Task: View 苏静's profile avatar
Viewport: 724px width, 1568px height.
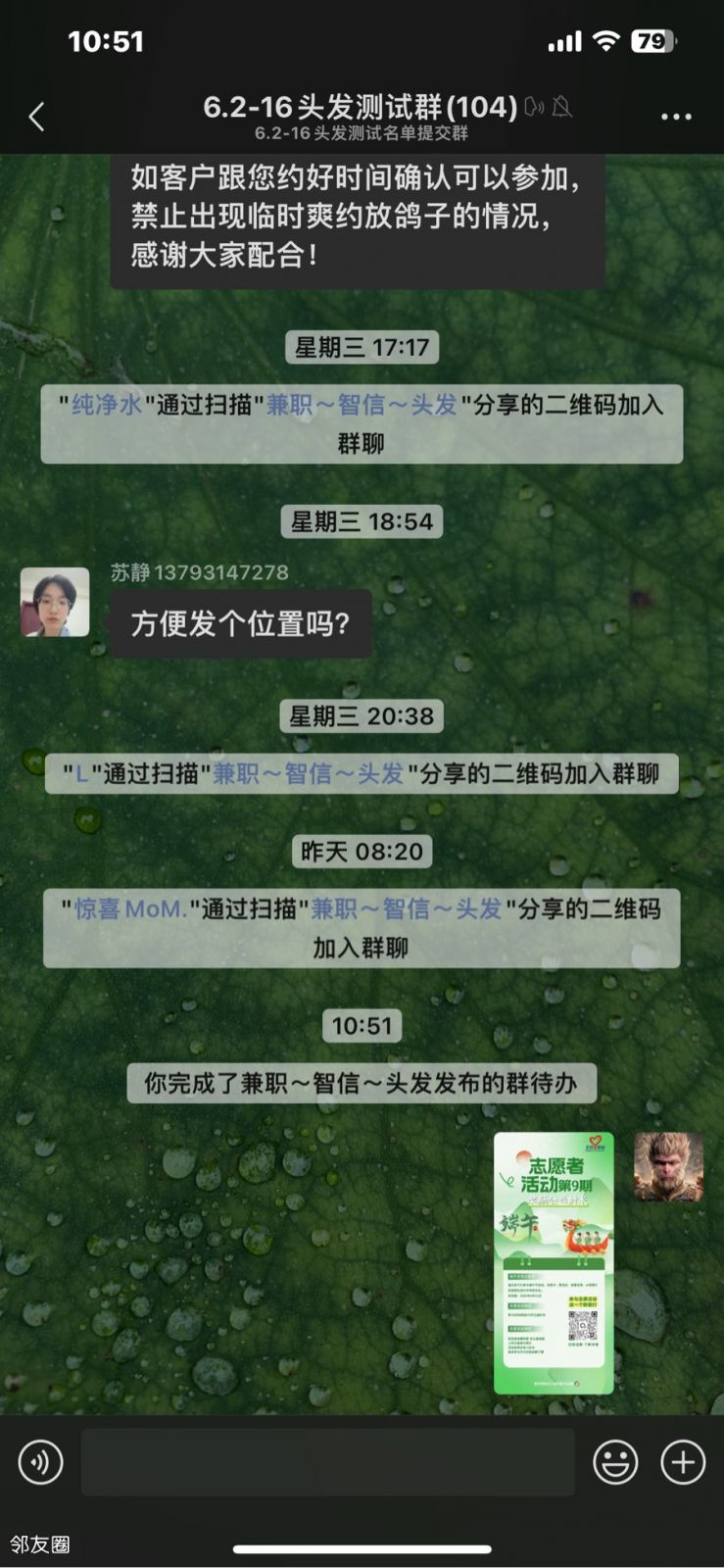Action: 55,602
